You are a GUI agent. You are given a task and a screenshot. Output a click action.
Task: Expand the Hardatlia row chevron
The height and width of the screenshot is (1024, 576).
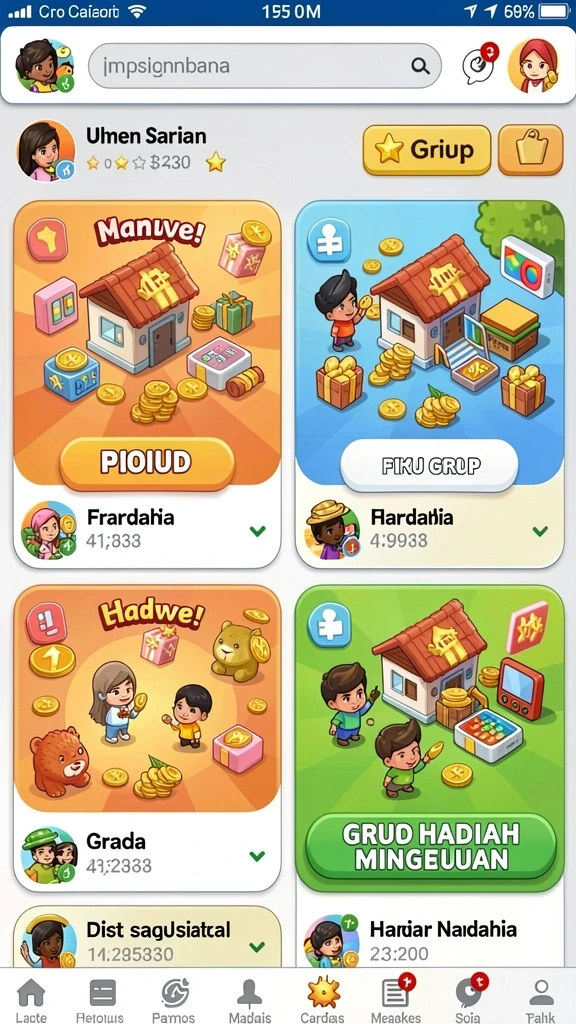point(540,531)
